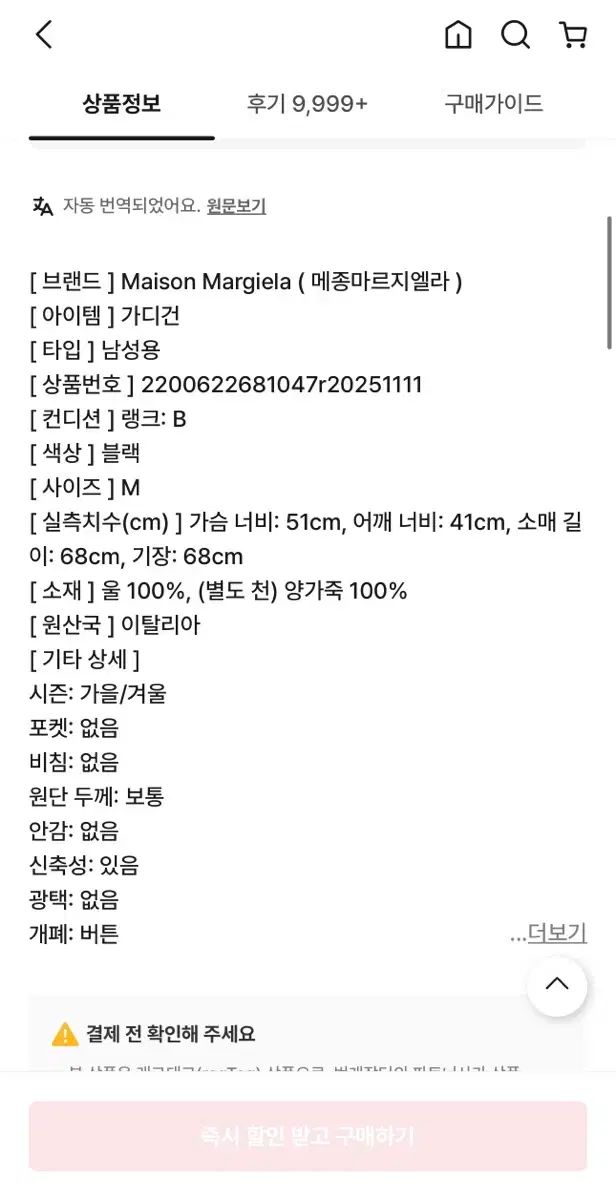Expand description with 더보기
Screen dimensions: 616x1200
pos(556,933)
